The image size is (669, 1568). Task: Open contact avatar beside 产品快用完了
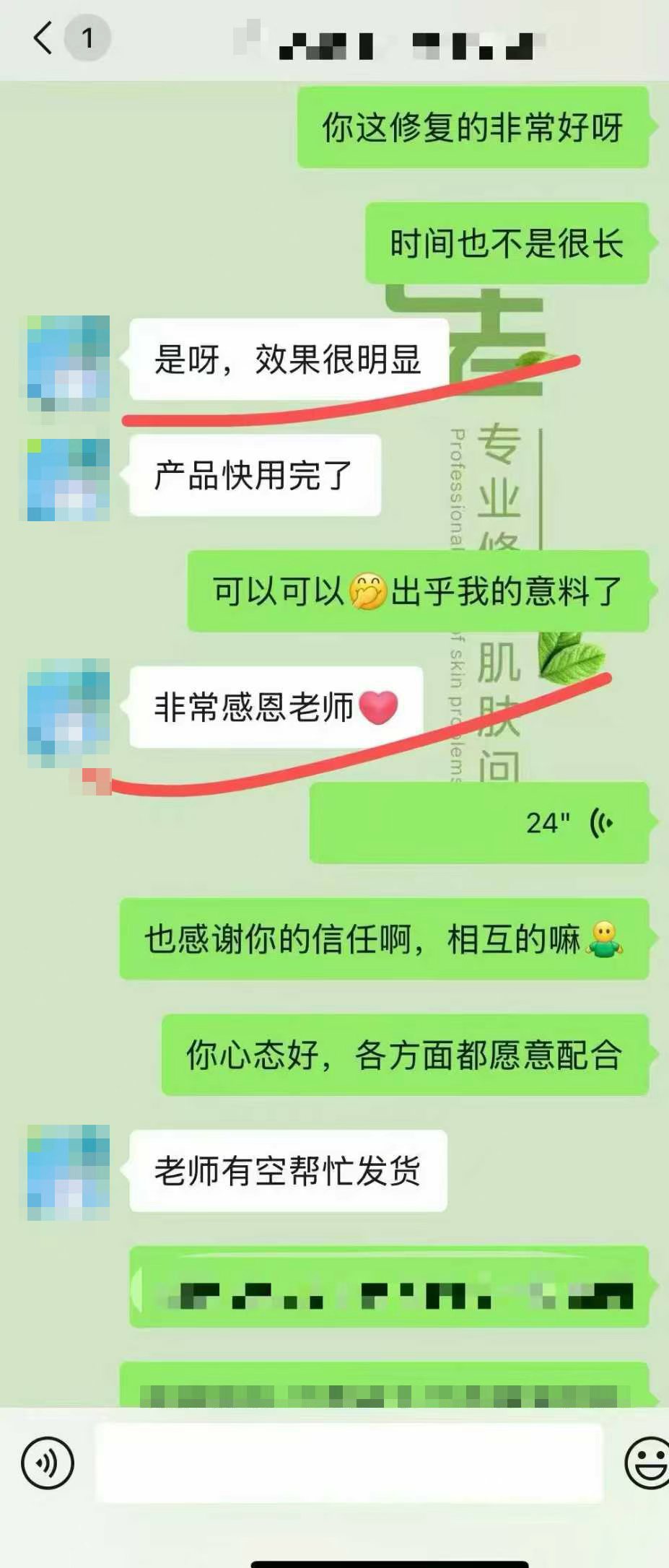coord(69,479)
